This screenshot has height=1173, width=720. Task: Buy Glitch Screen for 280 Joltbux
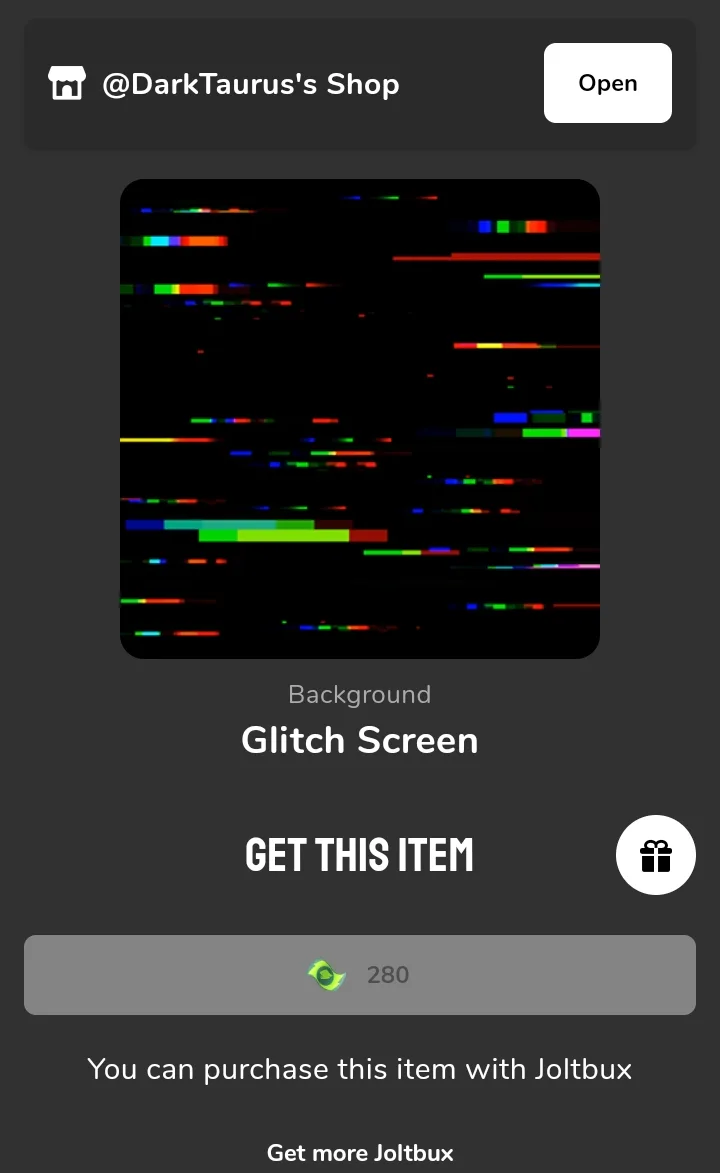point(360,975)
